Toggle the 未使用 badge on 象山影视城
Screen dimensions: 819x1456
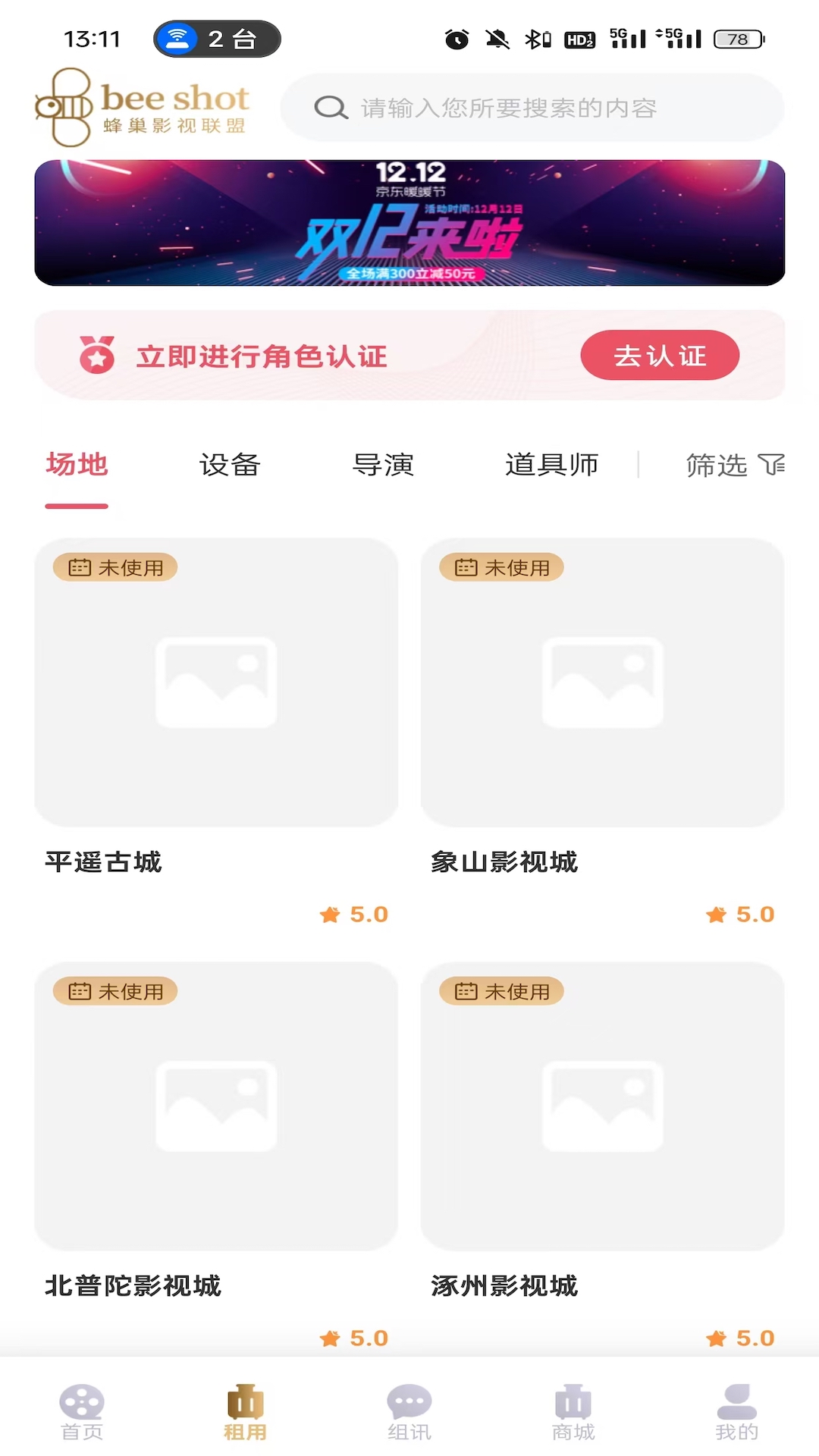(501, 567)
